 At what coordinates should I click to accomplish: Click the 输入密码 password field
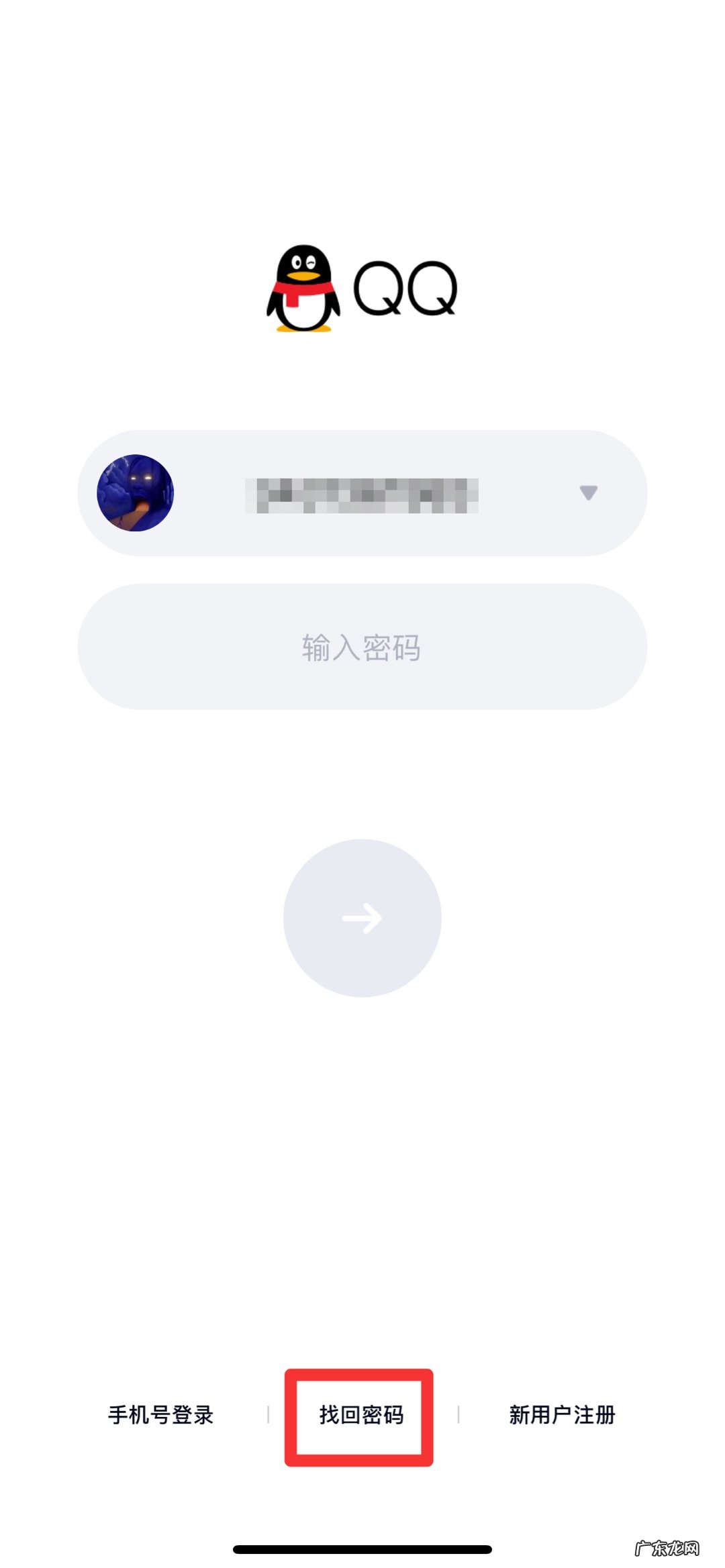click(x=362, y=646)
